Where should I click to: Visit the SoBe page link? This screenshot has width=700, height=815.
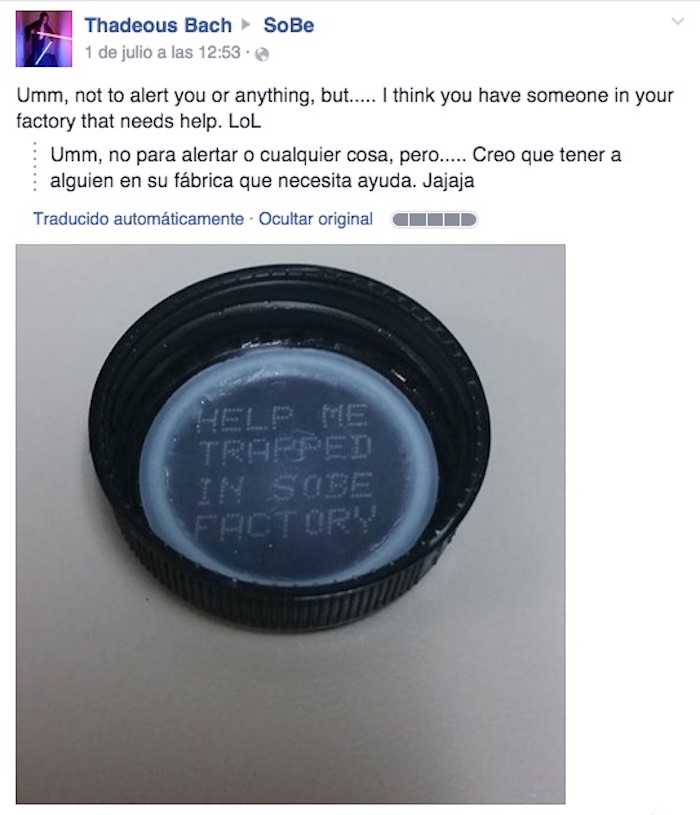287,25
